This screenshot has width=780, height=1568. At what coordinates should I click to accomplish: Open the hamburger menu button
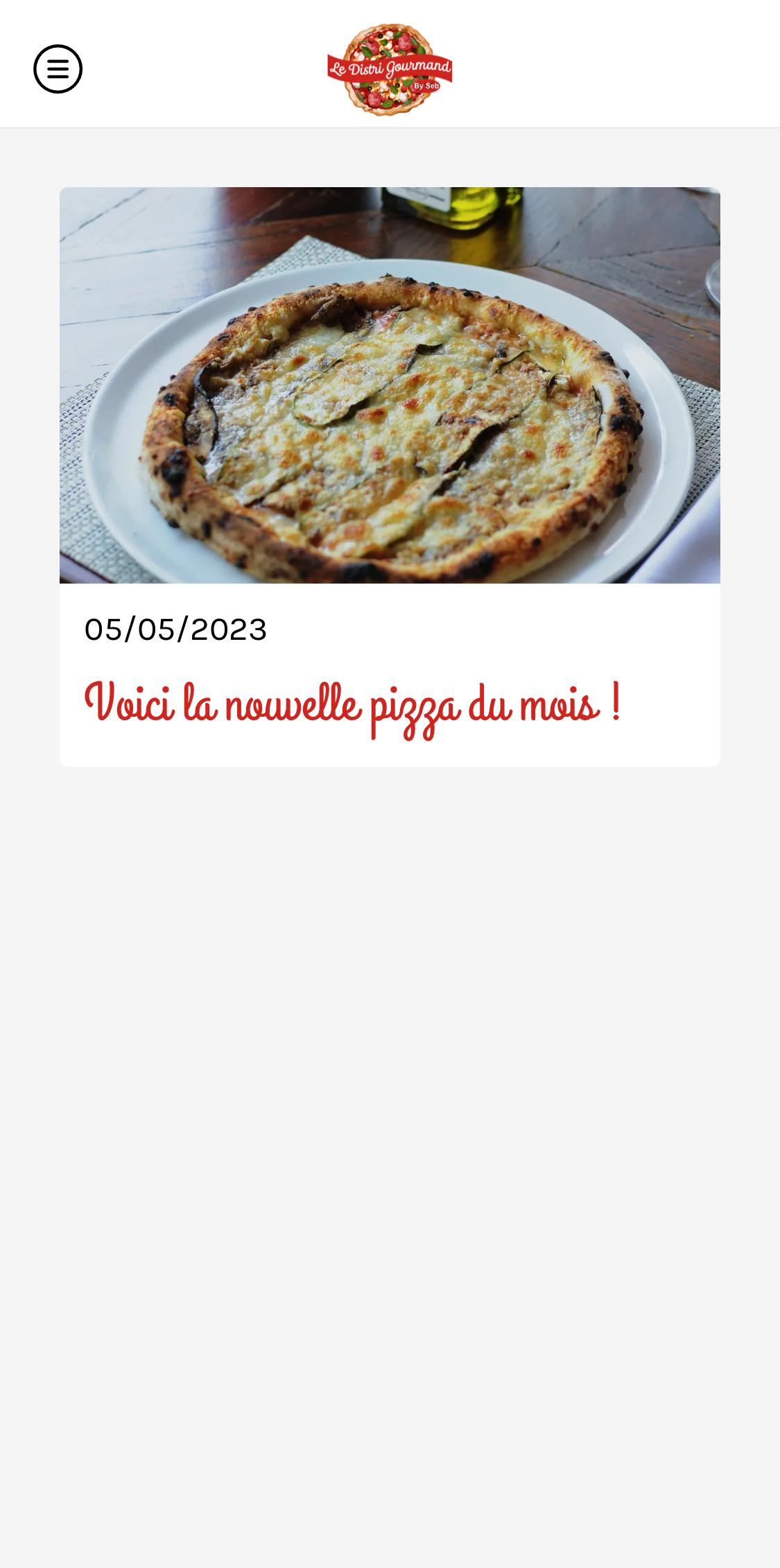tap(58, 69)
